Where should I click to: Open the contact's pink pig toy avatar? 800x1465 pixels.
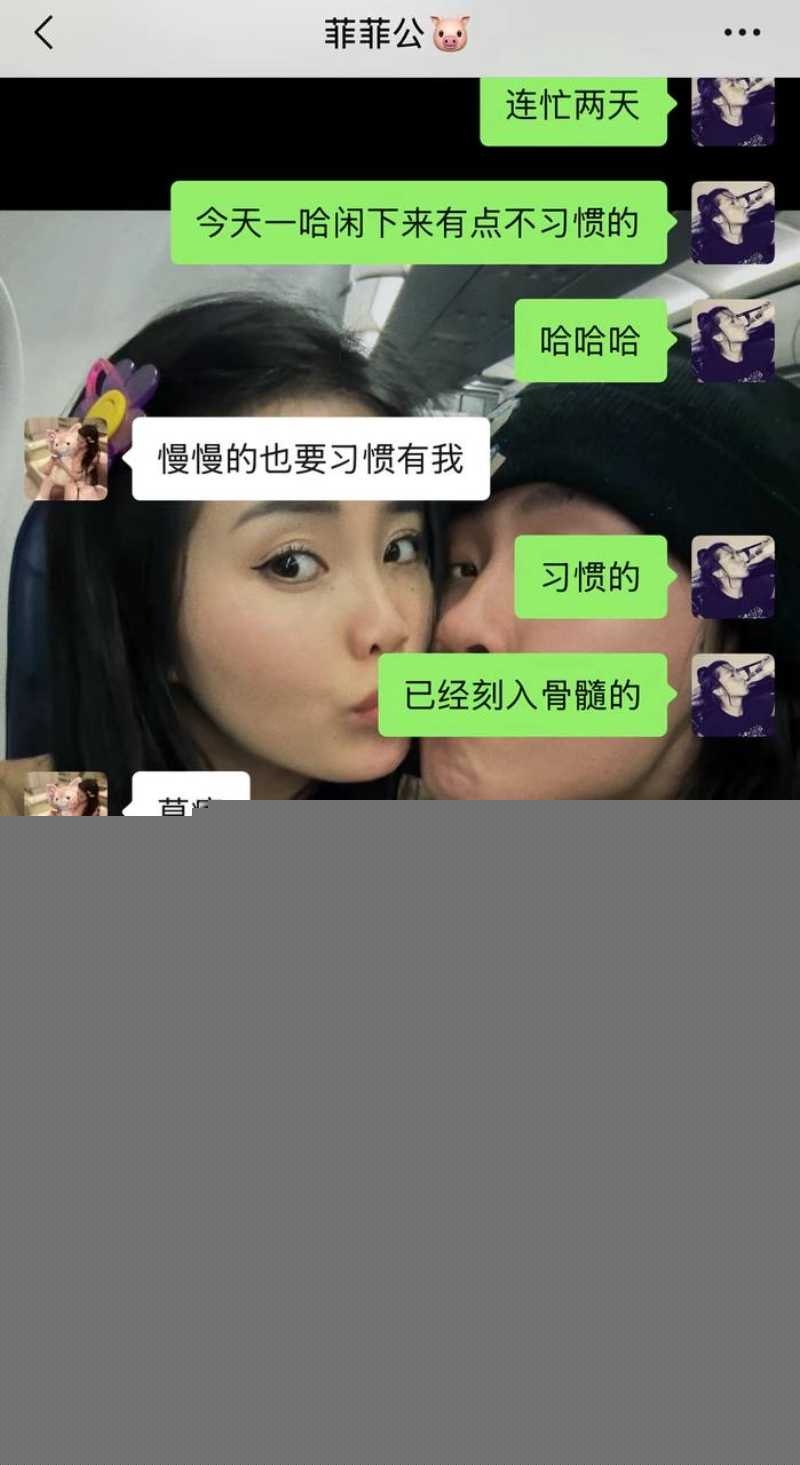tap(66, 458)
